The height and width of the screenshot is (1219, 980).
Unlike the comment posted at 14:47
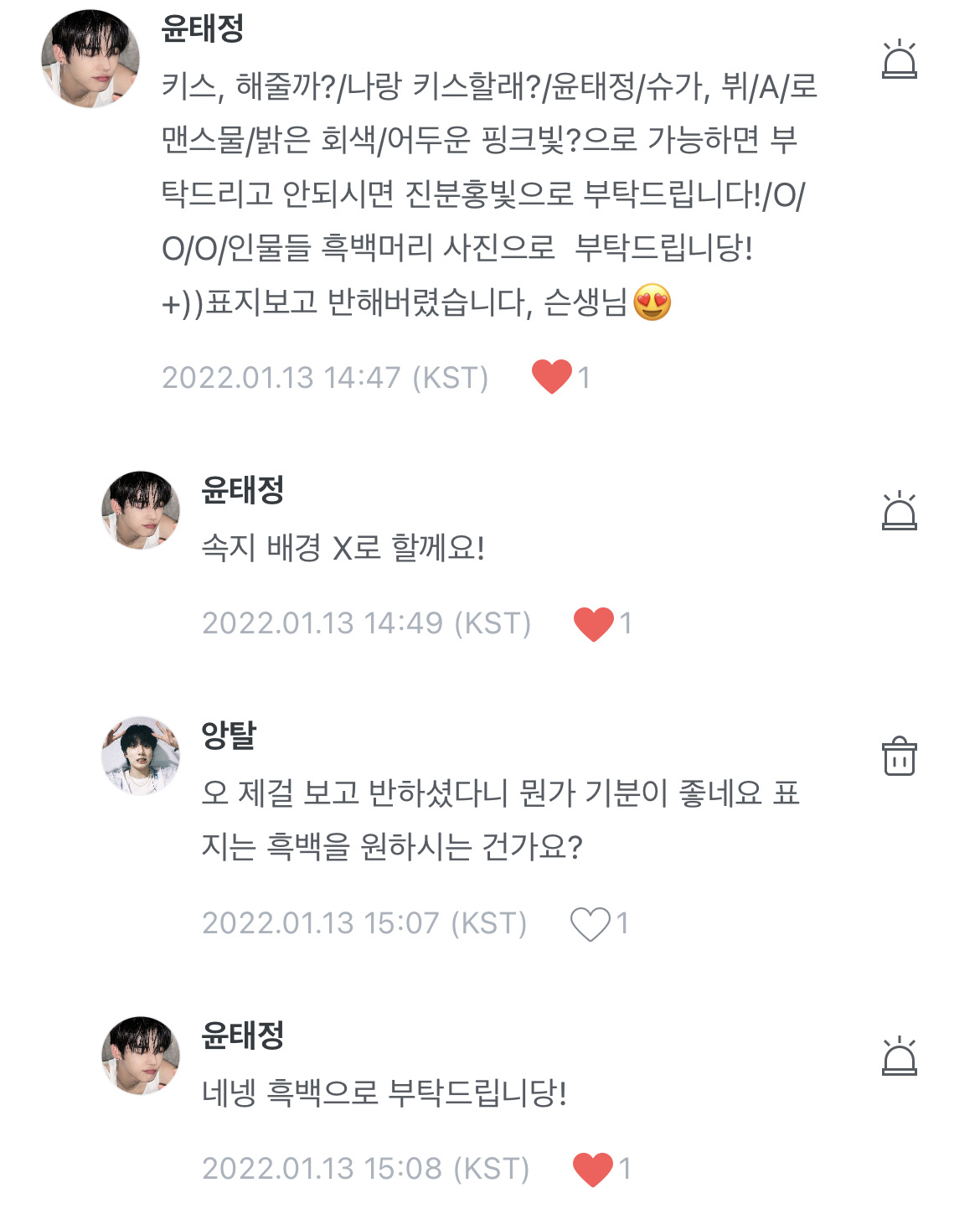552,377
